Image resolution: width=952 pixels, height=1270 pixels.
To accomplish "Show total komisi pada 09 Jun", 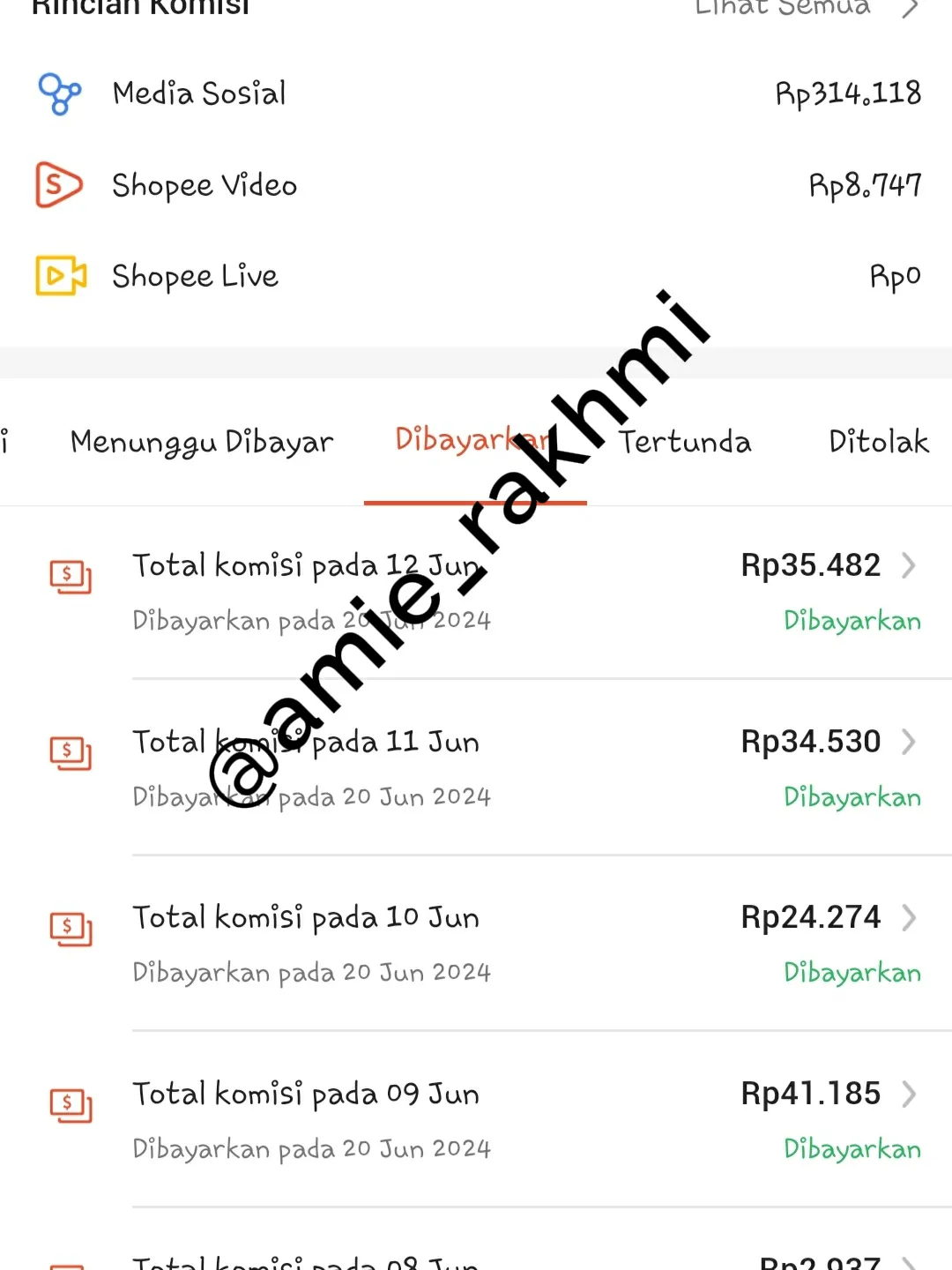I will 525,1120.
